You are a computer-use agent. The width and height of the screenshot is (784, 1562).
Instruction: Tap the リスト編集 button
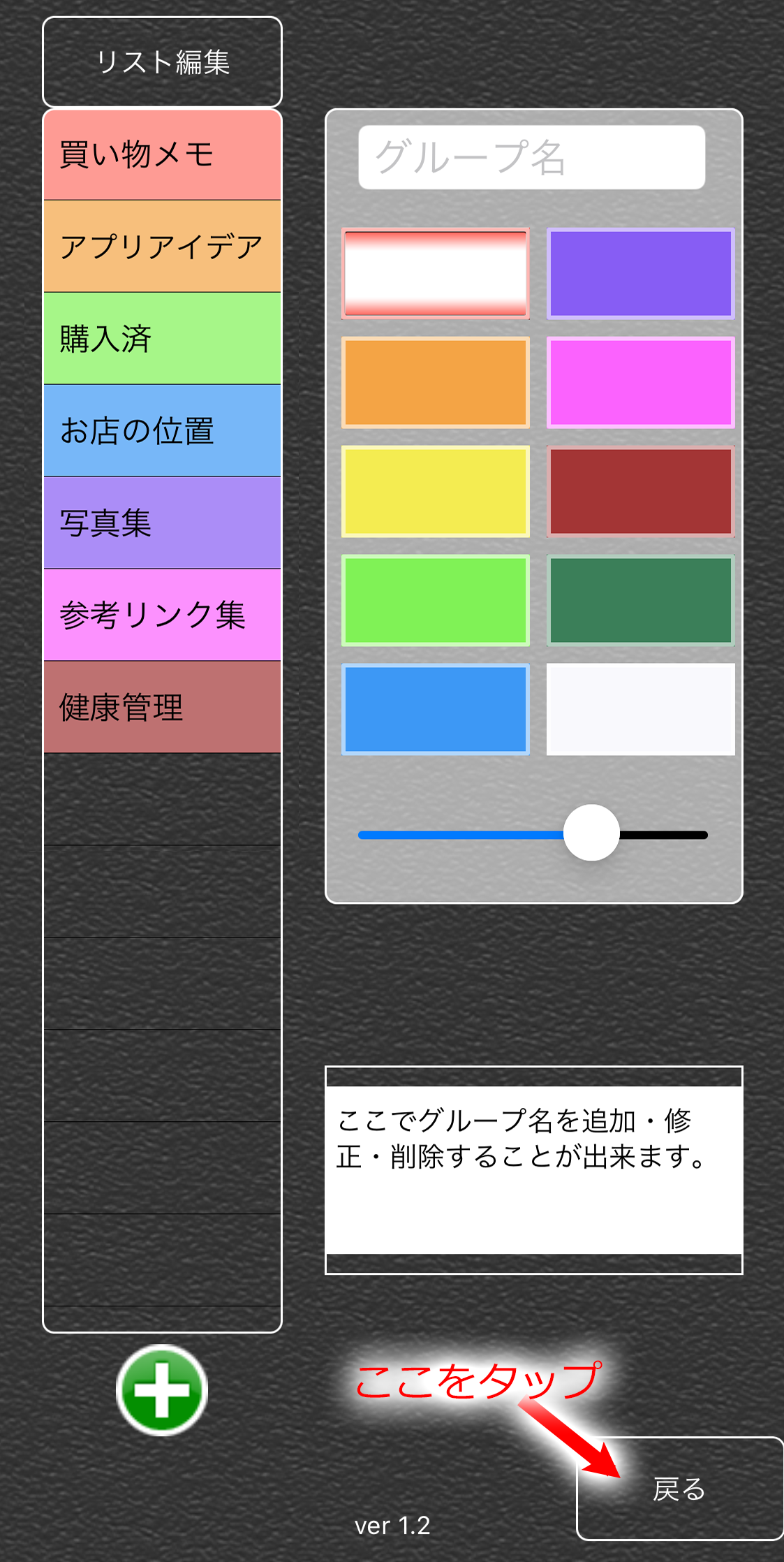click(162, 62)
